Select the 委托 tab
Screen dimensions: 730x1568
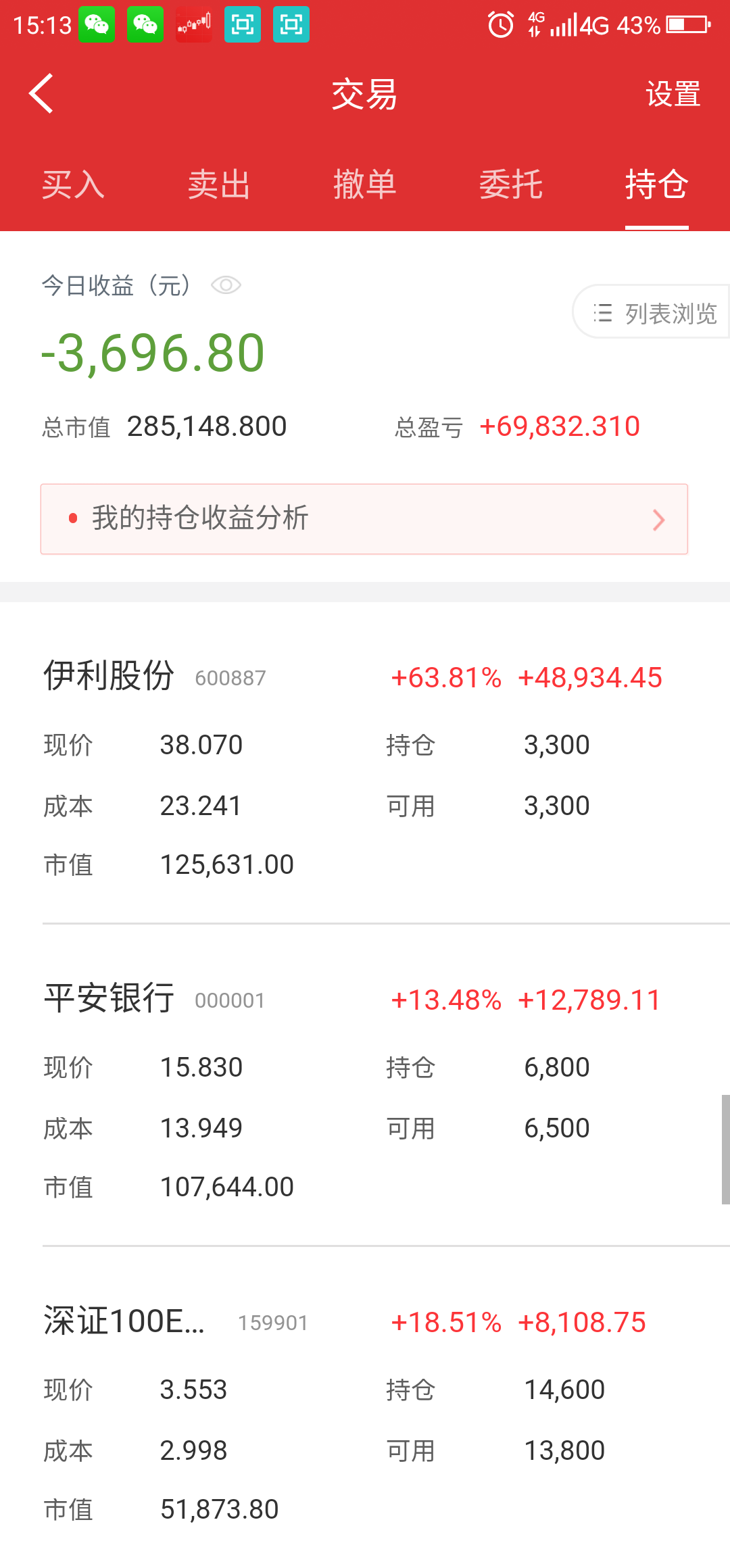point(511,185)
